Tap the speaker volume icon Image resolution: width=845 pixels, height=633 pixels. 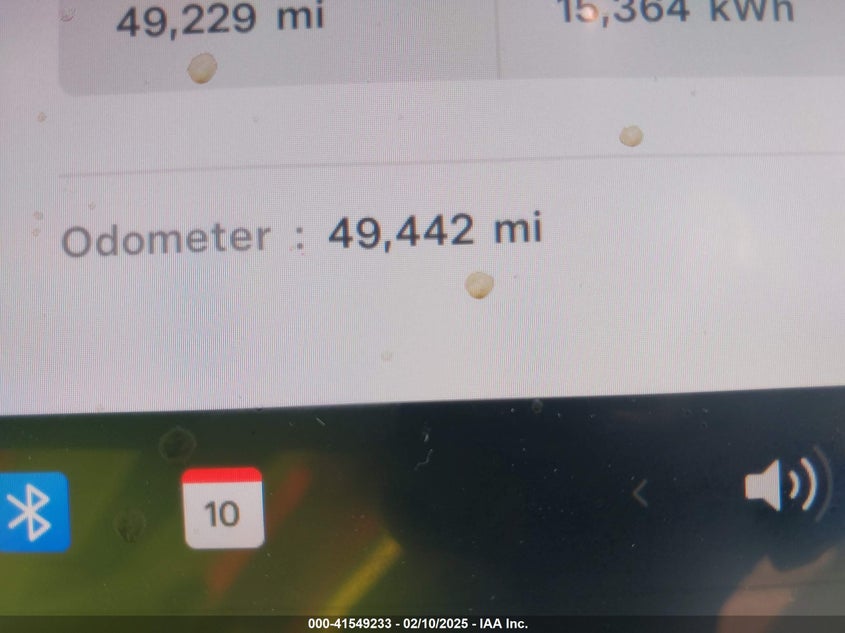coord(781,487)
